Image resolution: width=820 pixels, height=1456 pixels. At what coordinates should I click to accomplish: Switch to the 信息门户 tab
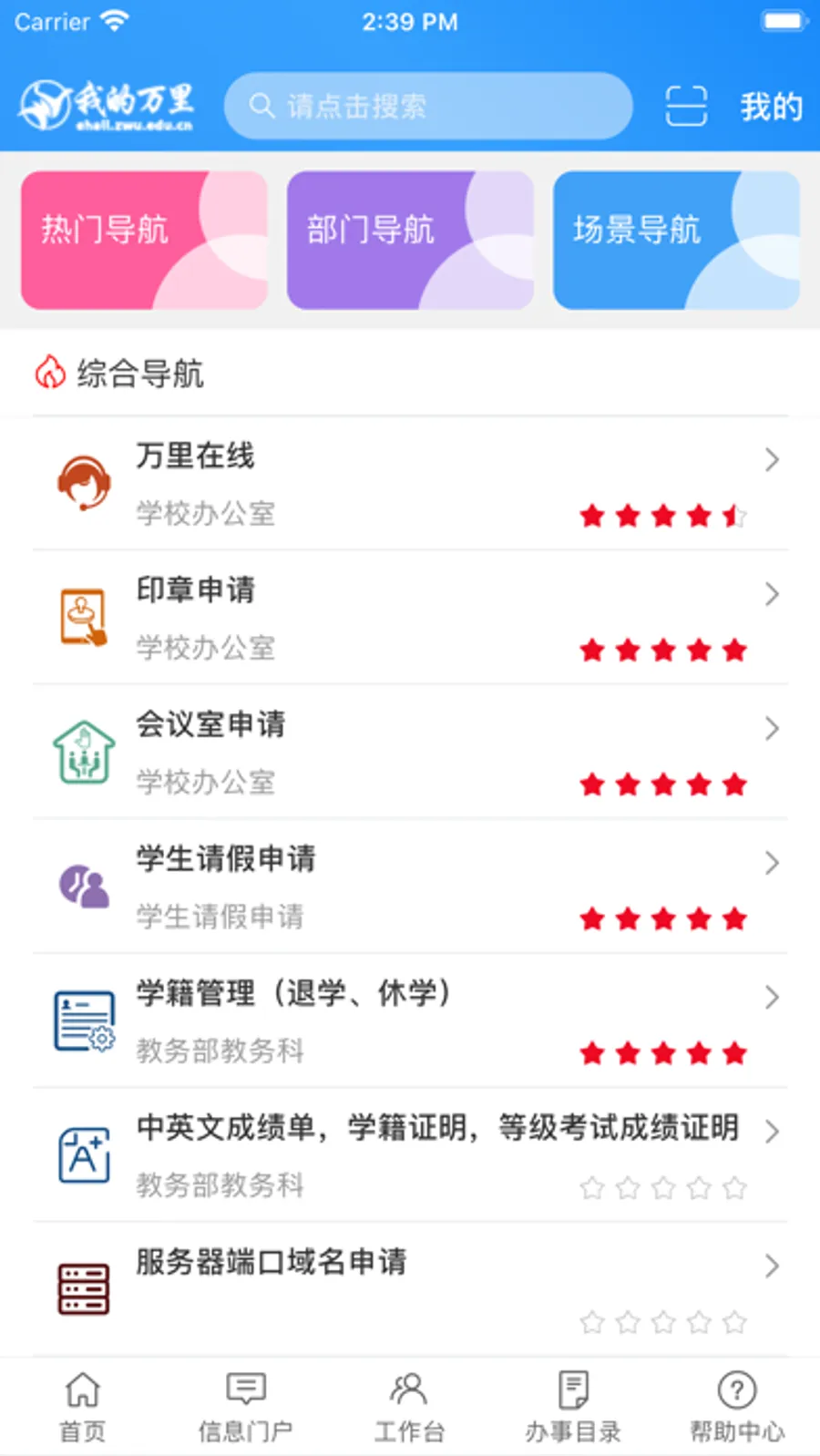pos(246,1407)
